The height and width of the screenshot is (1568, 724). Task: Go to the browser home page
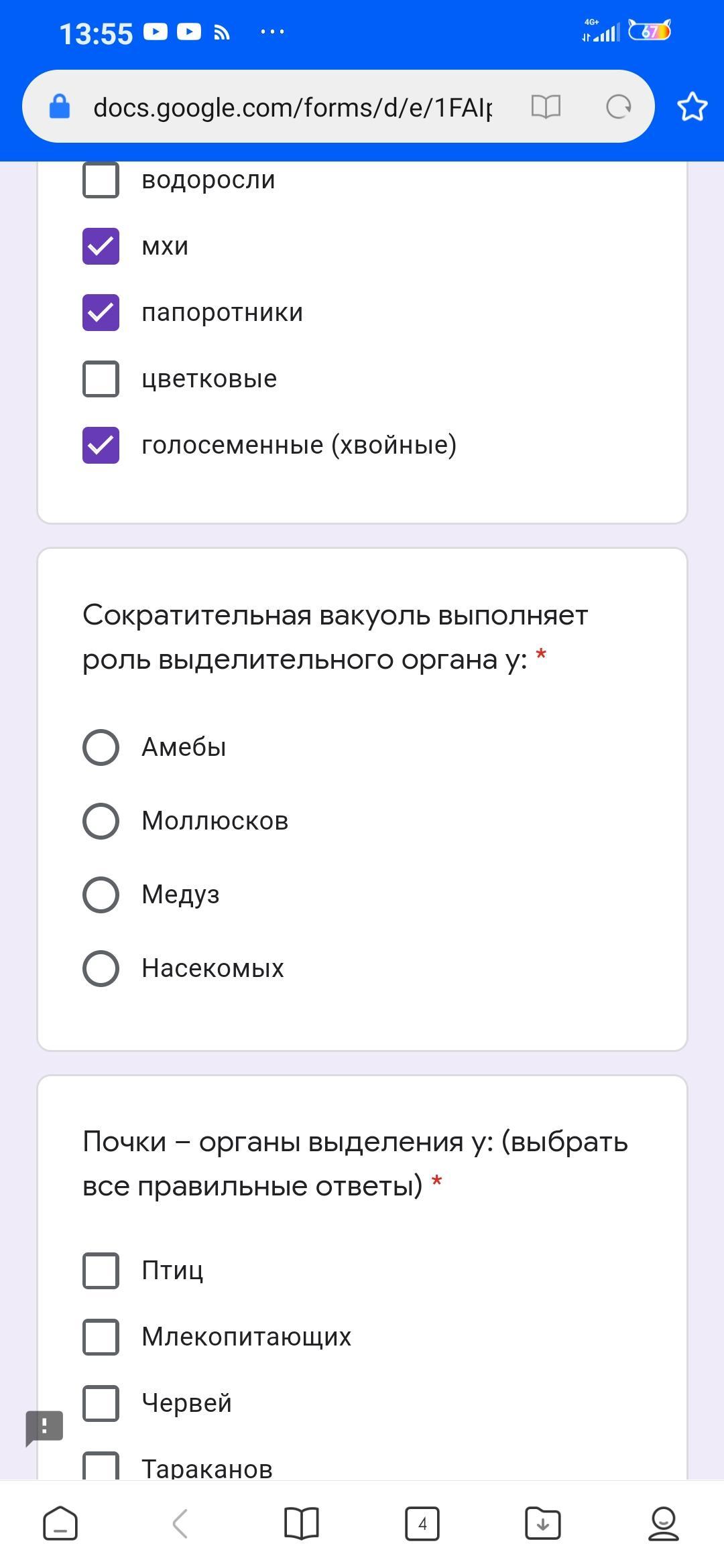[60, 1524]
